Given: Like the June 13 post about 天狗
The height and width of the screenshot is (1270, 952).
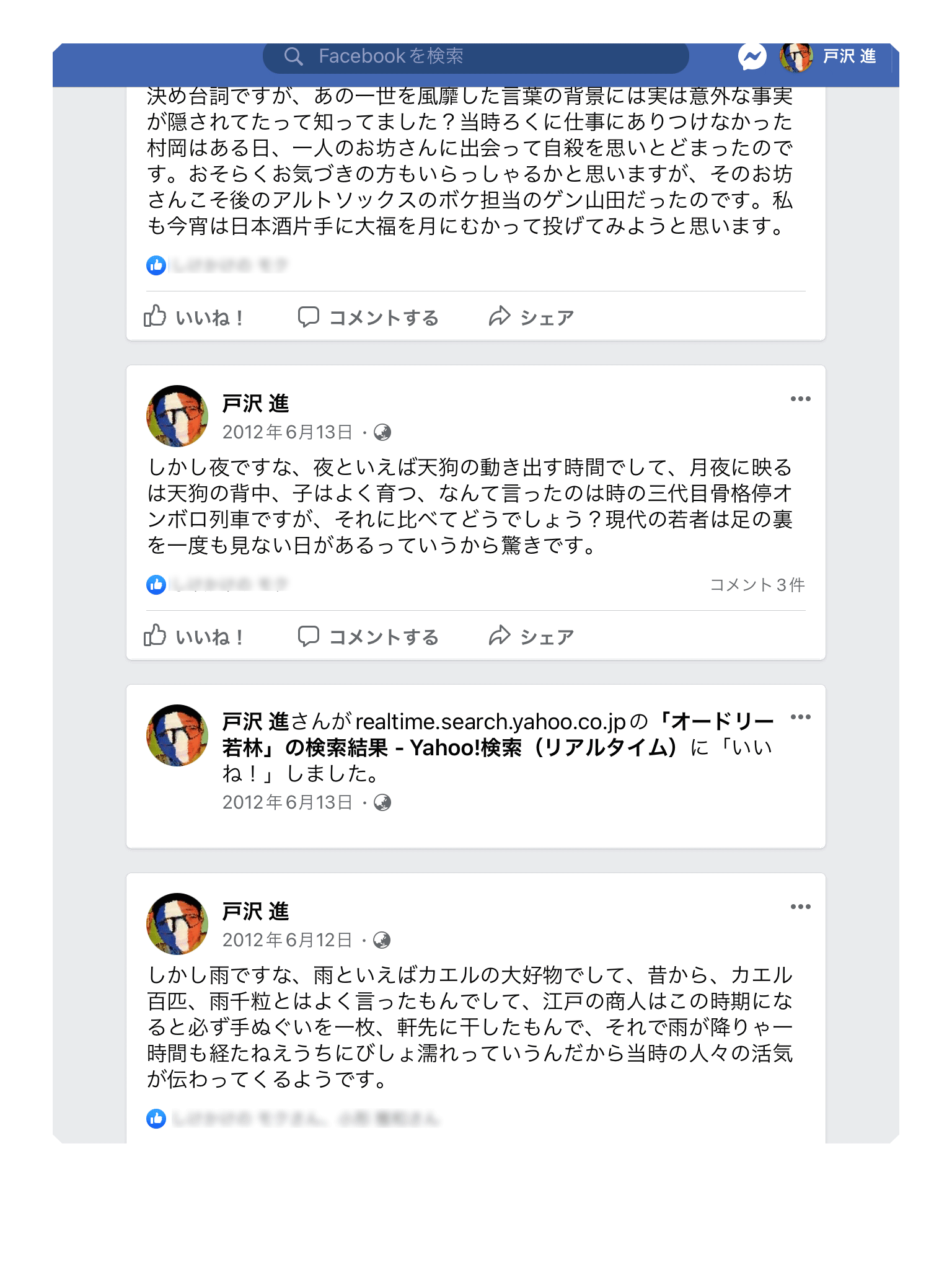Looking at the screenshot, I should [x=193, y=637].
